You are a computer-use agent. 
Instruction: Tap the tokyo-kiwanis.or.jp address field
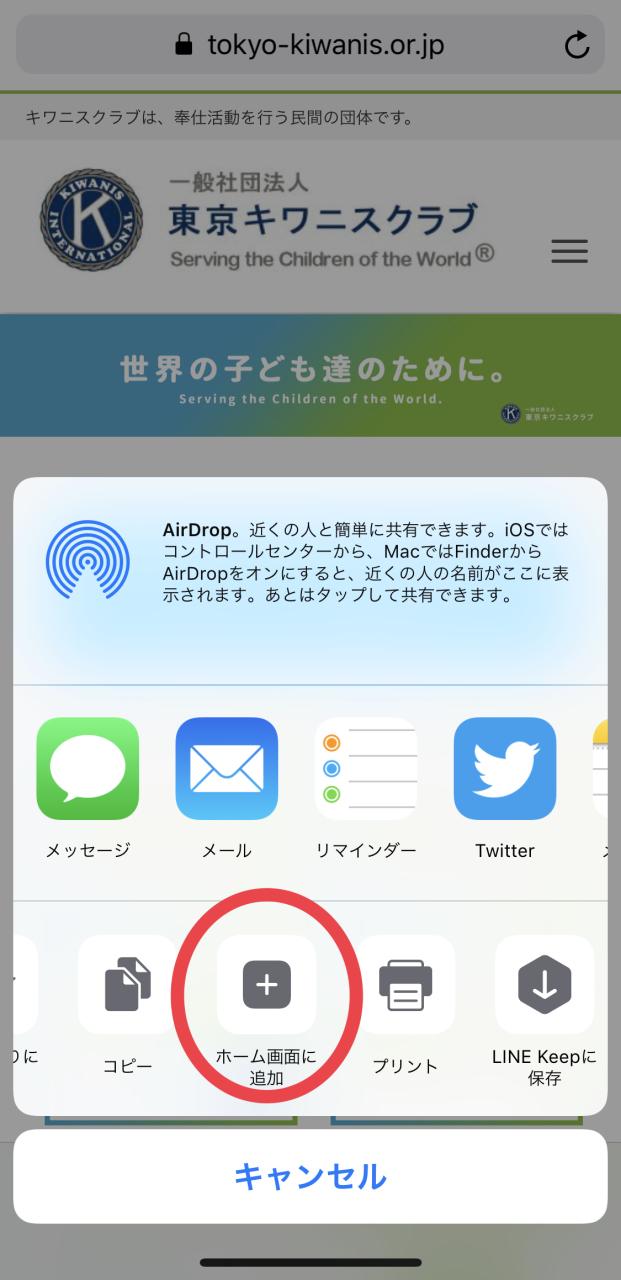pos(310,45)
